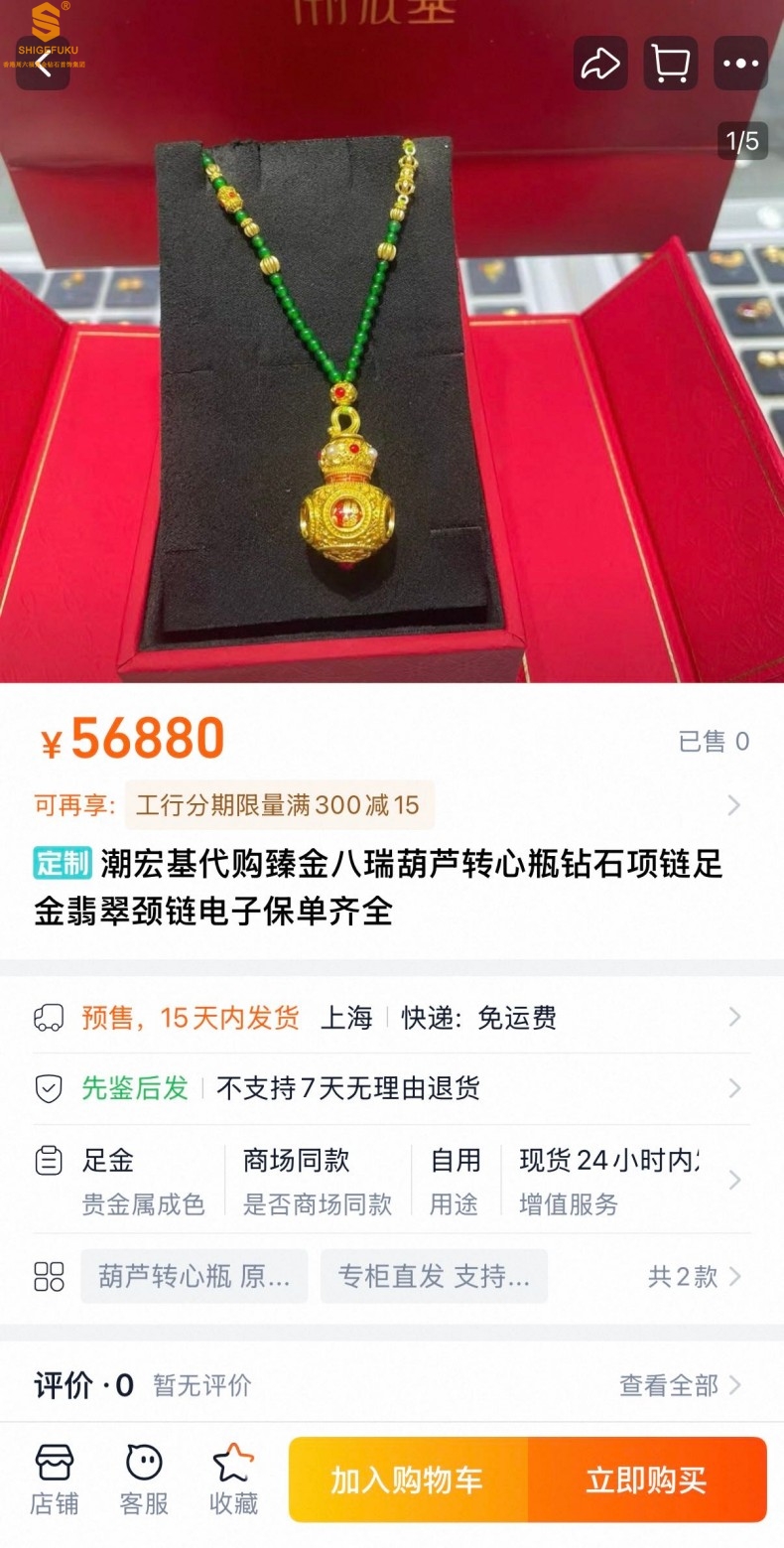Share this necklace listing
This screenshot has width=784, height=1548.
(x=600, y=65)
